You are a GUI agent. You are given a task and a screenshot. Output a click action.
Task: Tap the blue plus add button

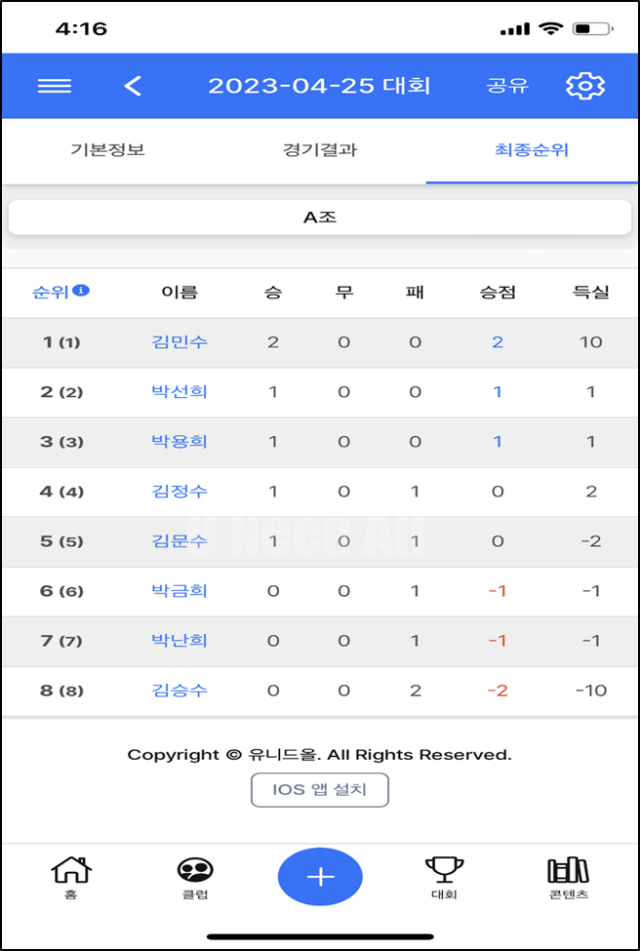pyautogui.click(x=320, y=876)
